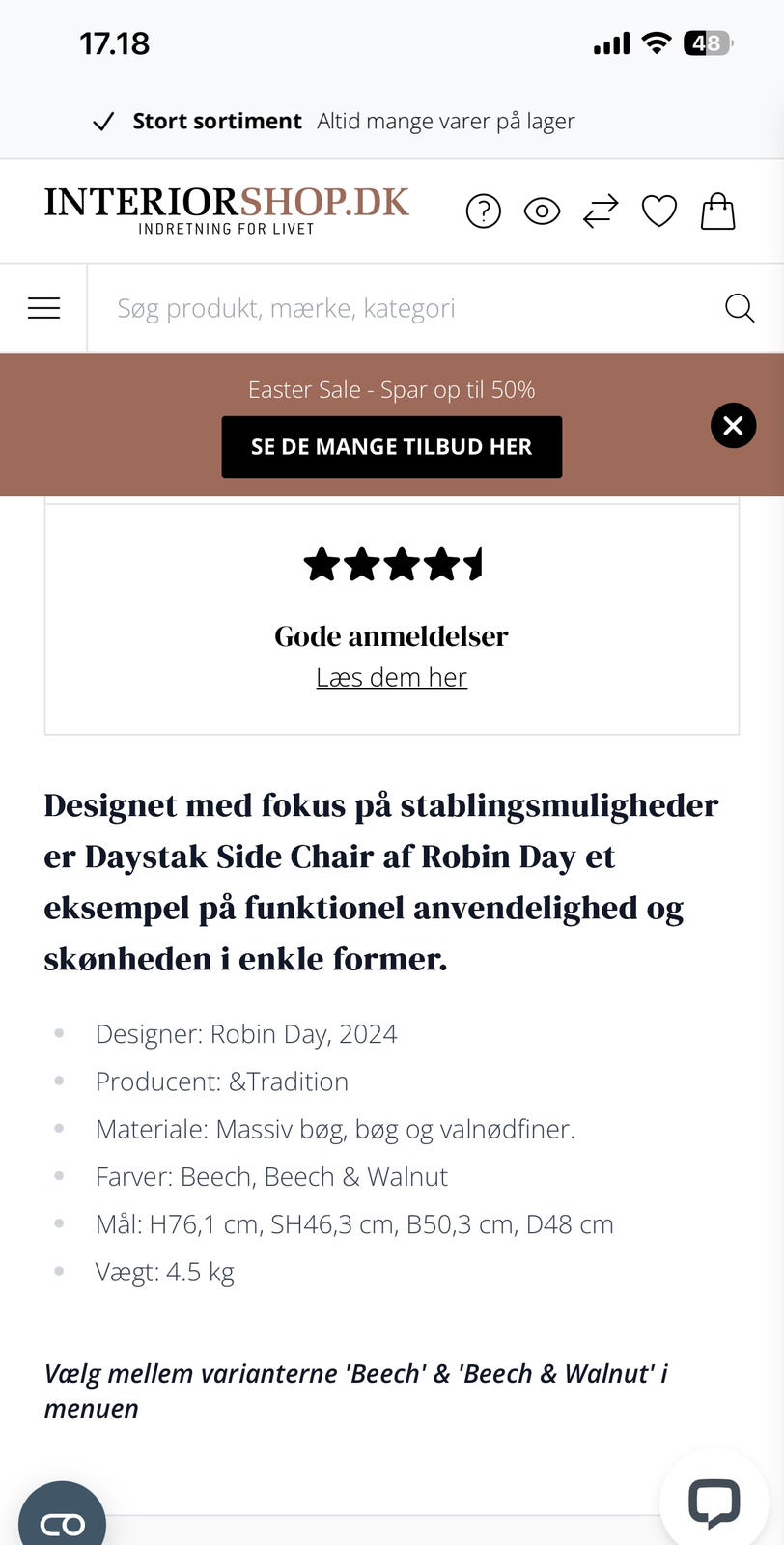Click 'SE DE MANGE TILBUD HER' button
Image resolution: width=784 pixels, height=1545 pixels.
[x=391, y=446]
